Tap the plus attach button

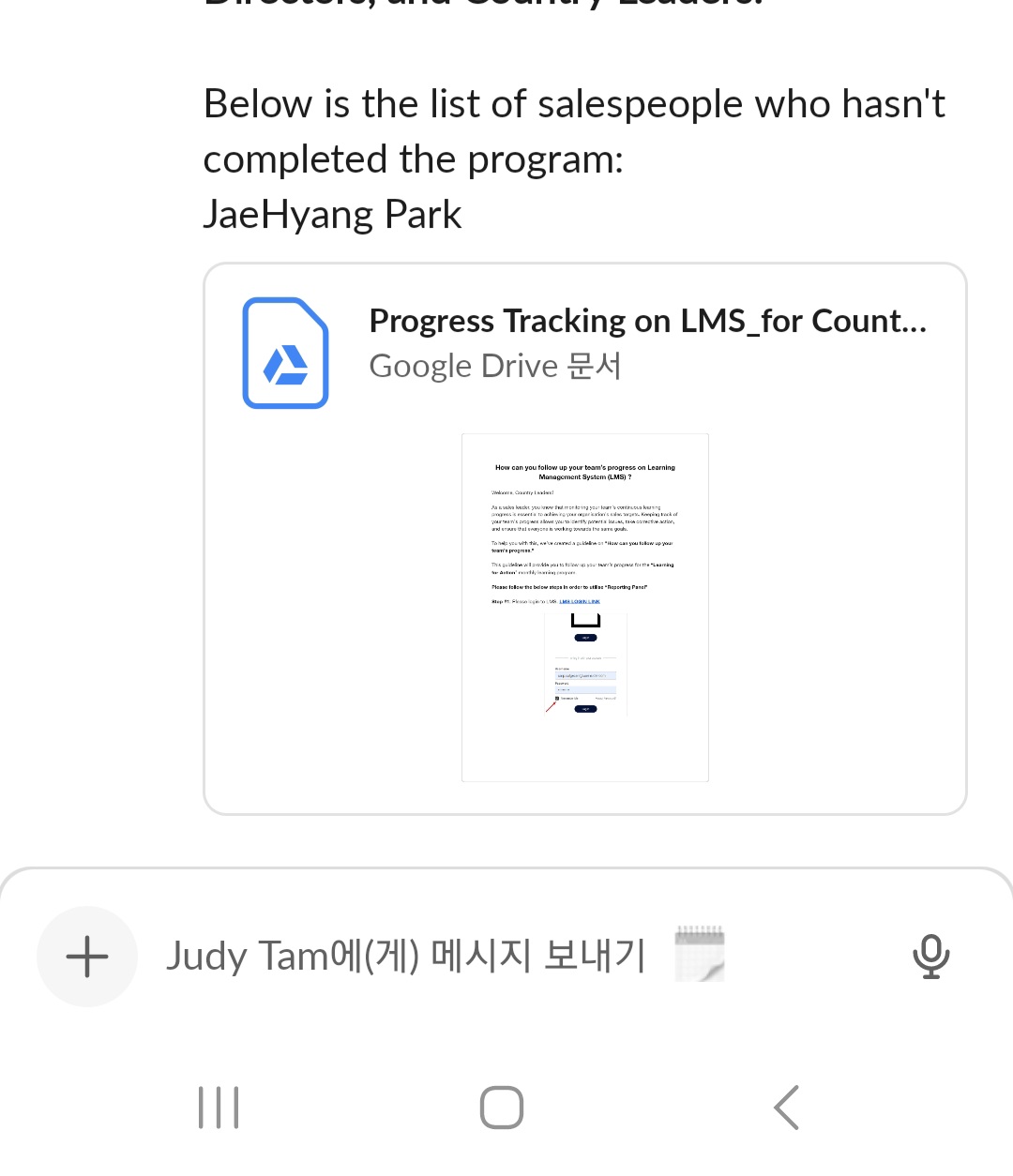pyautogui.click(x=87, y=957)
